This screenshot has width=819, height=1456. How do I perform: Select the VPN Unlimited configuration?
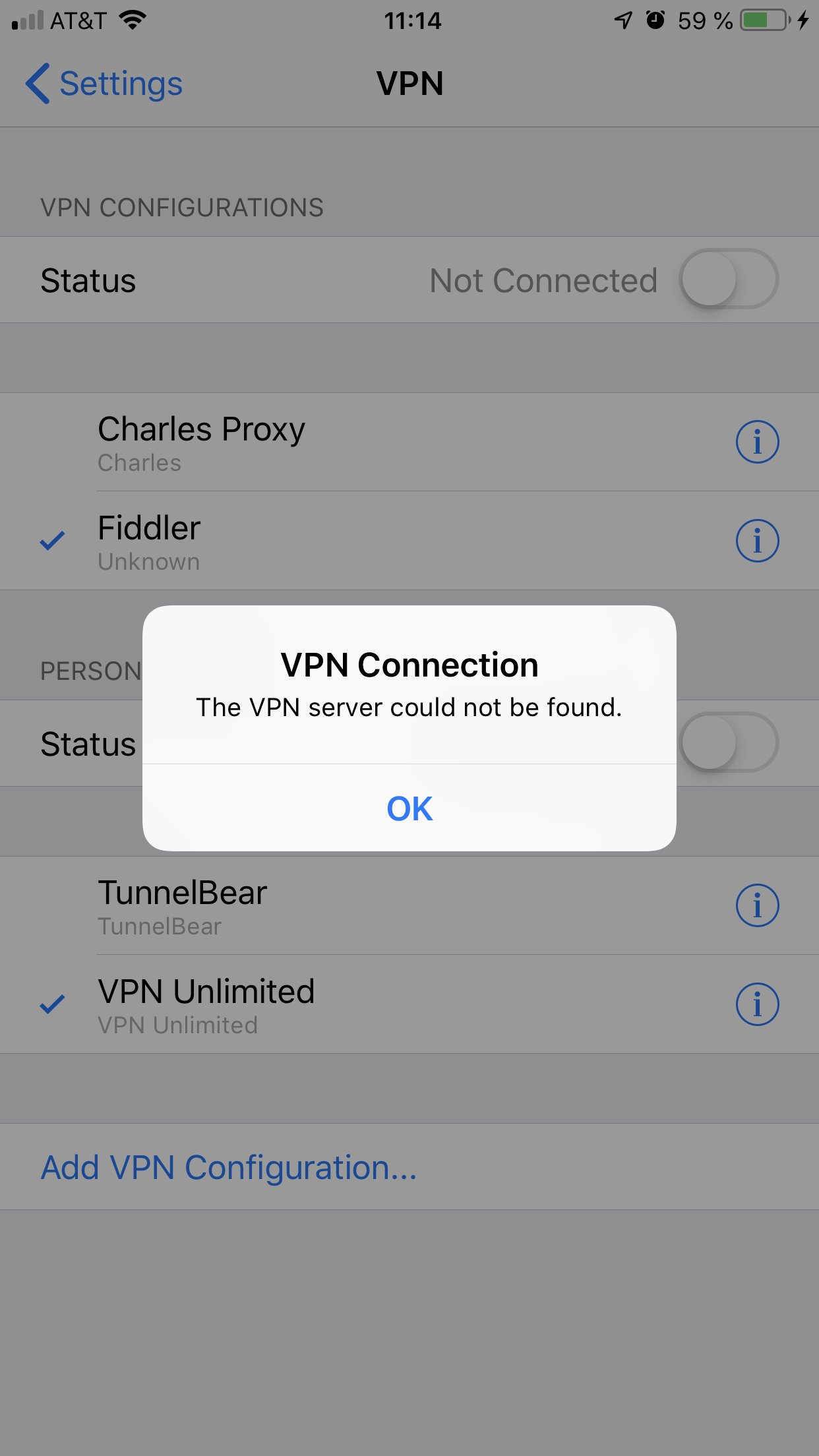click(x=330, y=1005)
